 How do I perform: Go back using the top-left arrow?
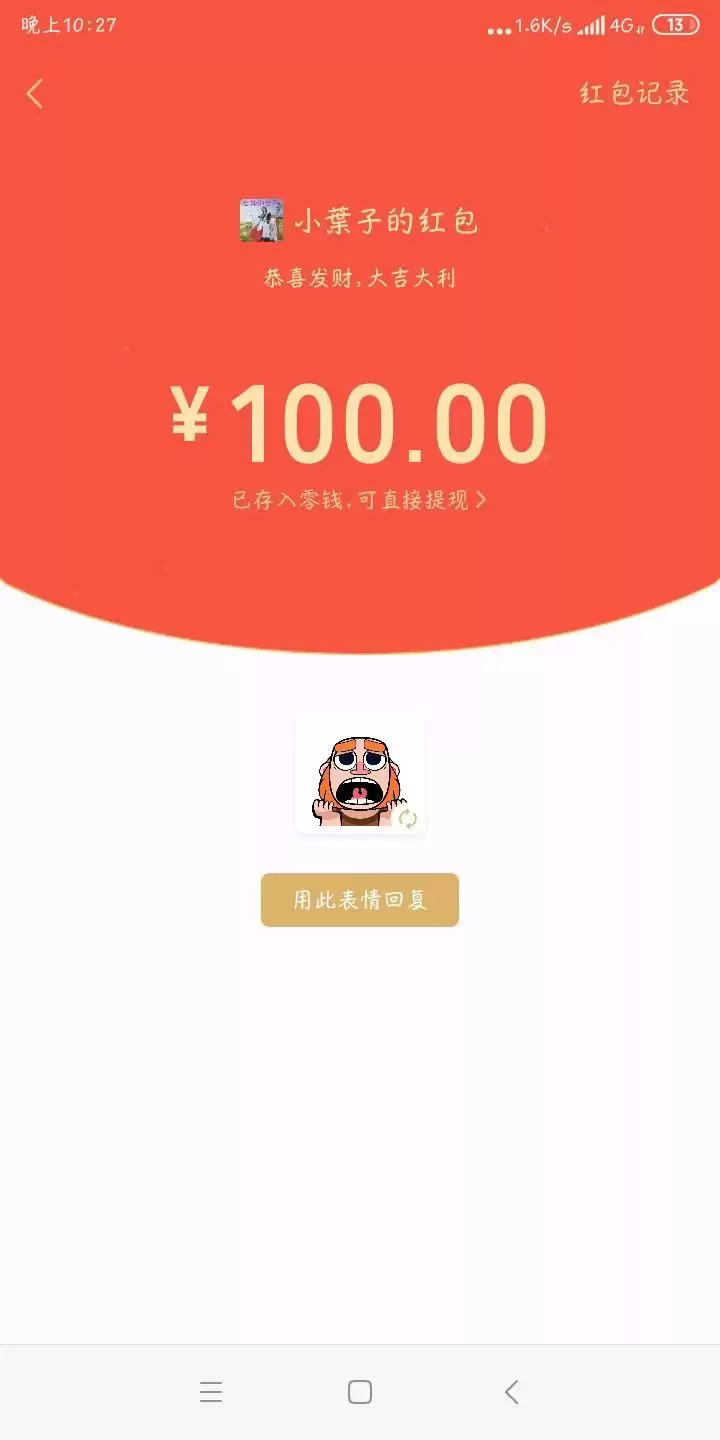[35, 94]
